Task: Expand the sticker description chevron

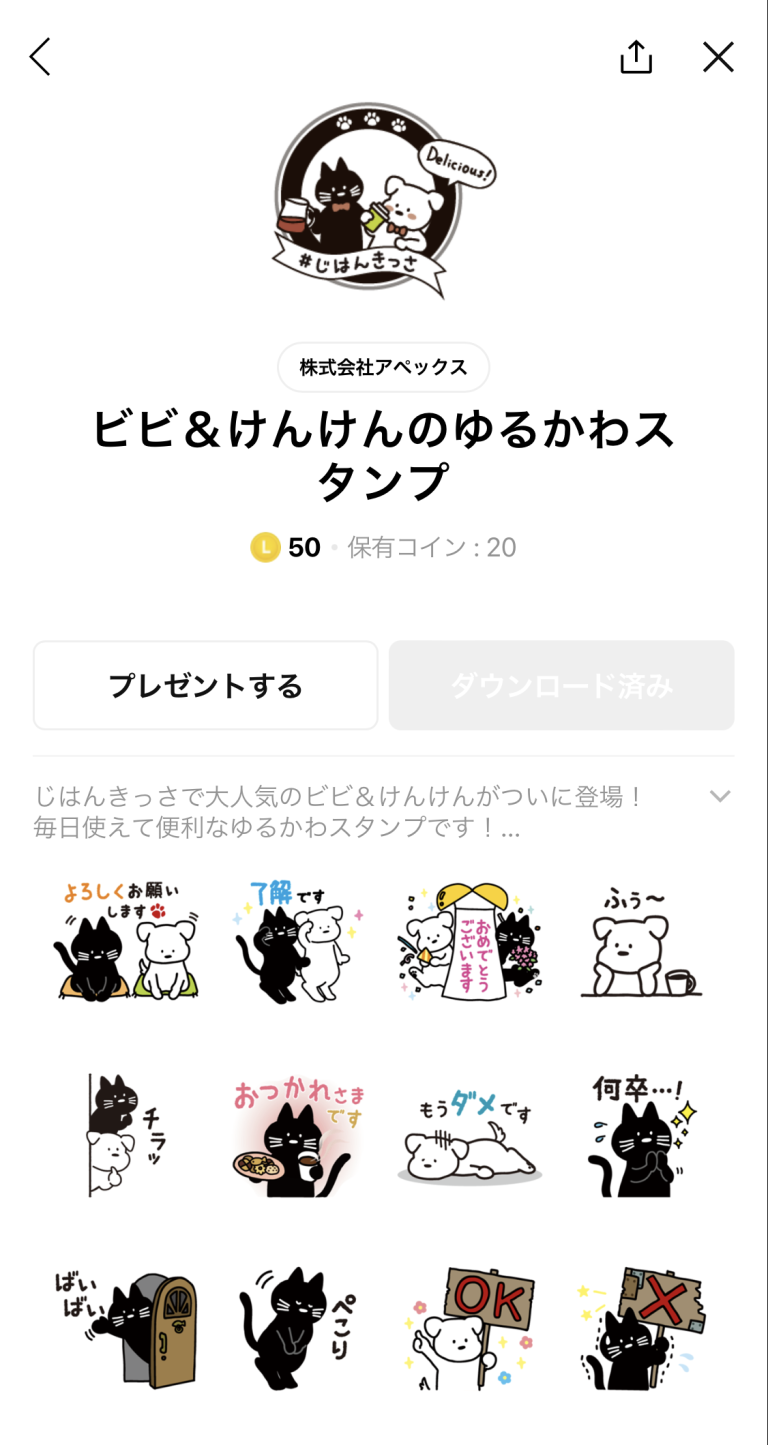Action: 720,796
